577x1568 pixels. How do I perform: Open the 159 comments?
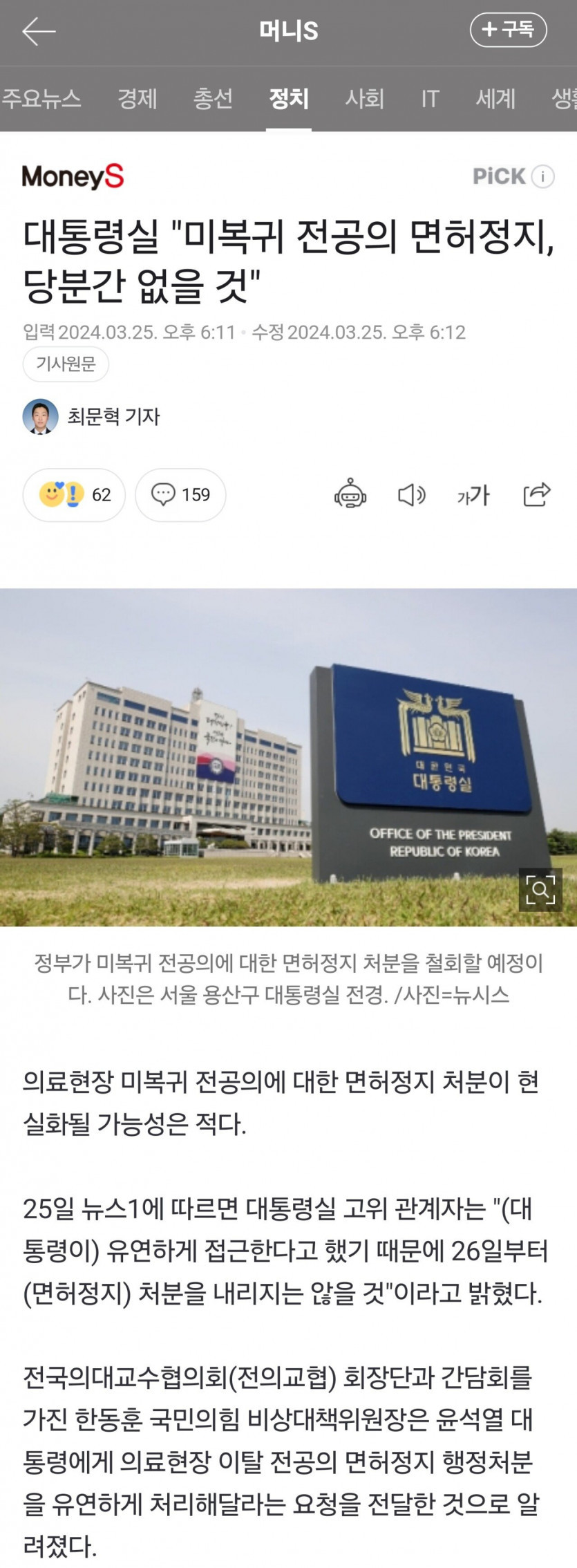pos(180,495)
